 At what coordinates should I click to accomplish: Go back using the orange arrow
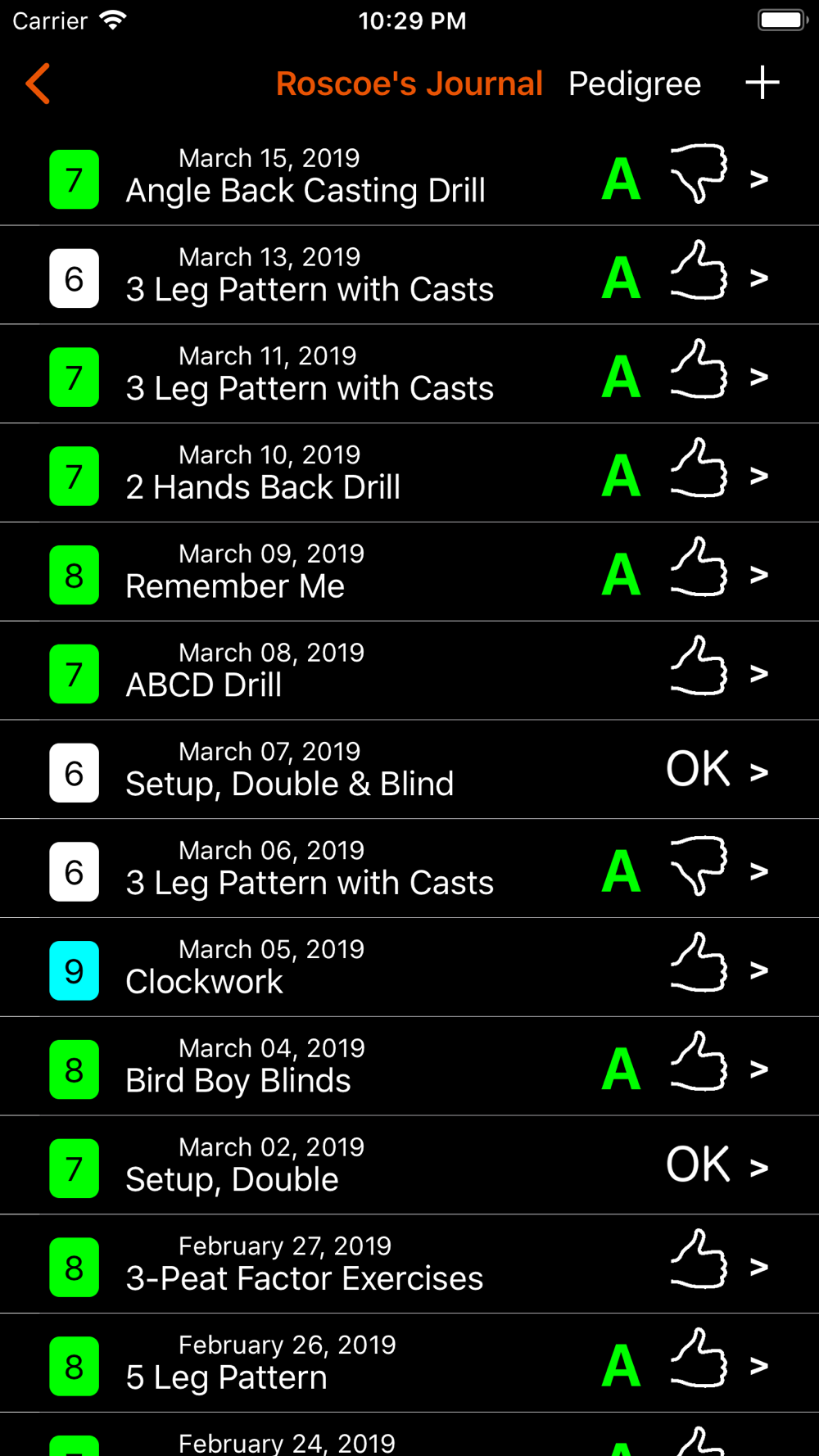(x=38, y=84)
